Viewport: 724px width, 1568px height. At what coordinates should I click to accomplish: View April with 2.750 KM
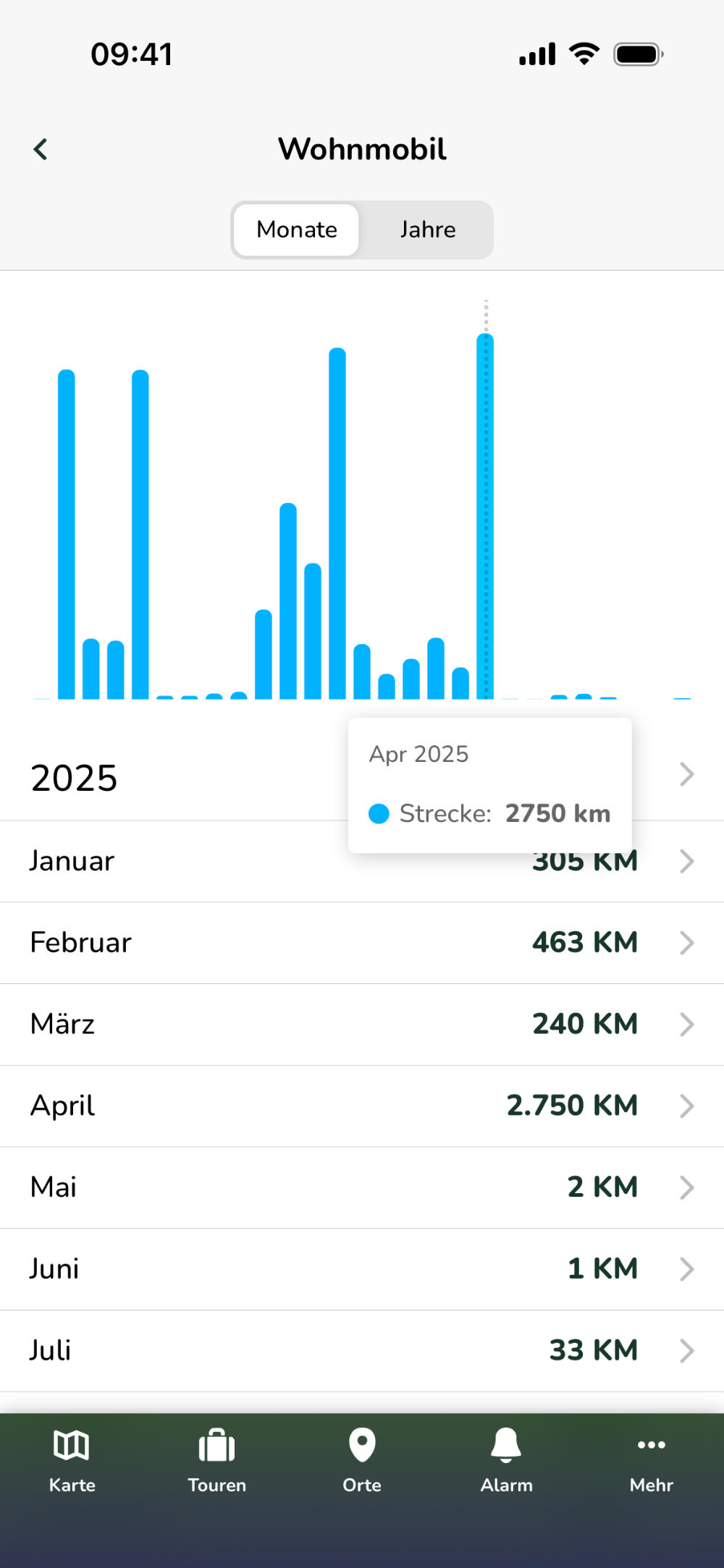[362, 1106]
